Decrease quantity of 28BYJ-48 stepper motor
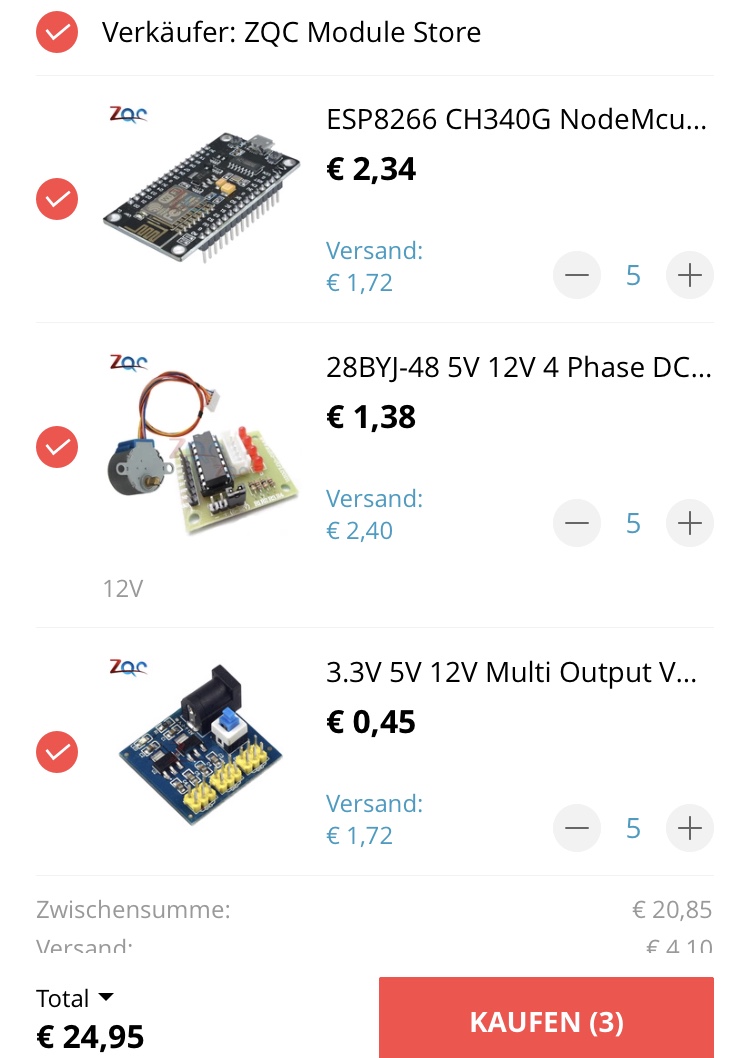 point(577,523)
